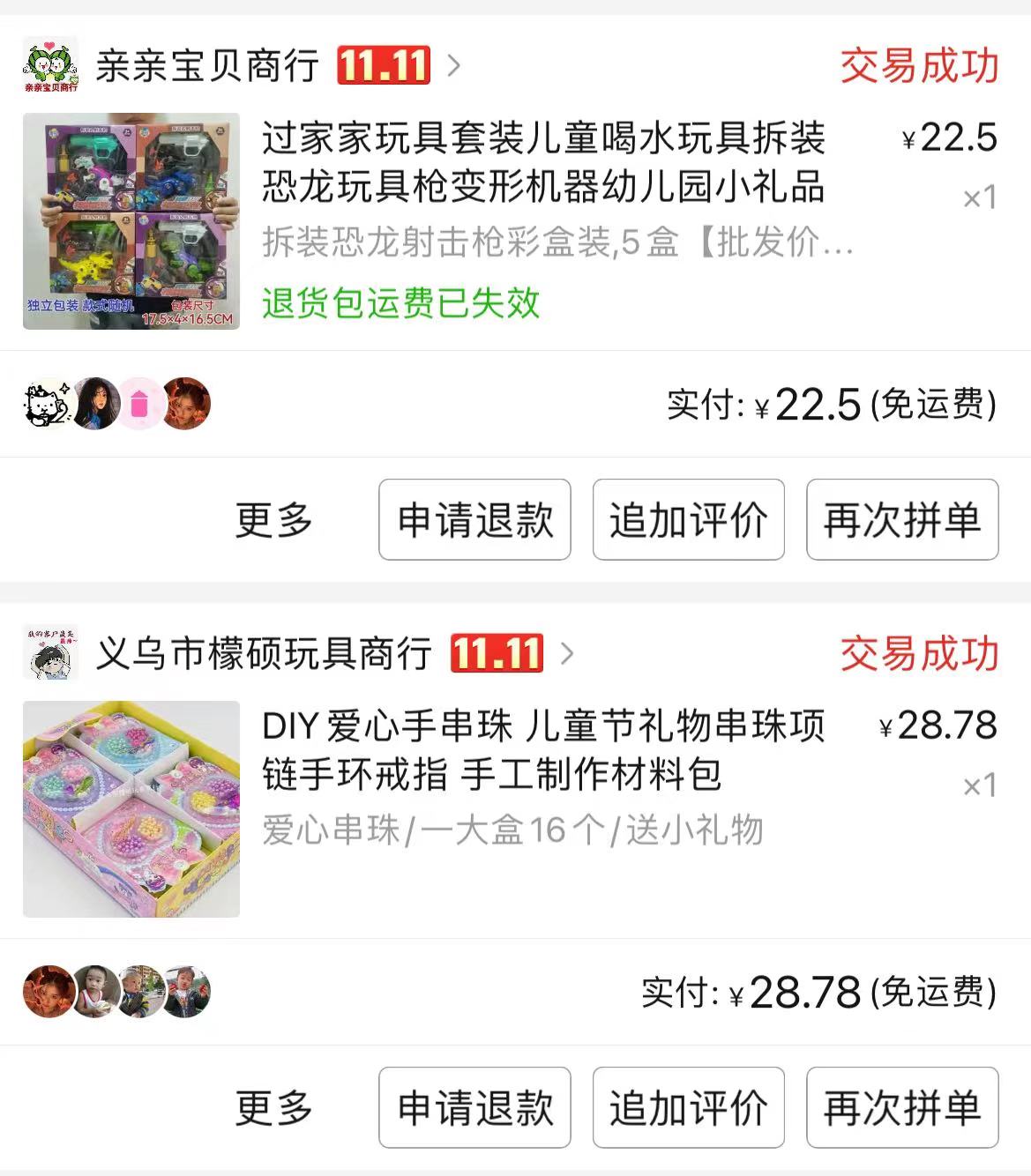Tap 更多 under the 28.78 yuan order
This screenshot has height=1176, width=1031.
pyautogui.click(x=273, y=1107)
